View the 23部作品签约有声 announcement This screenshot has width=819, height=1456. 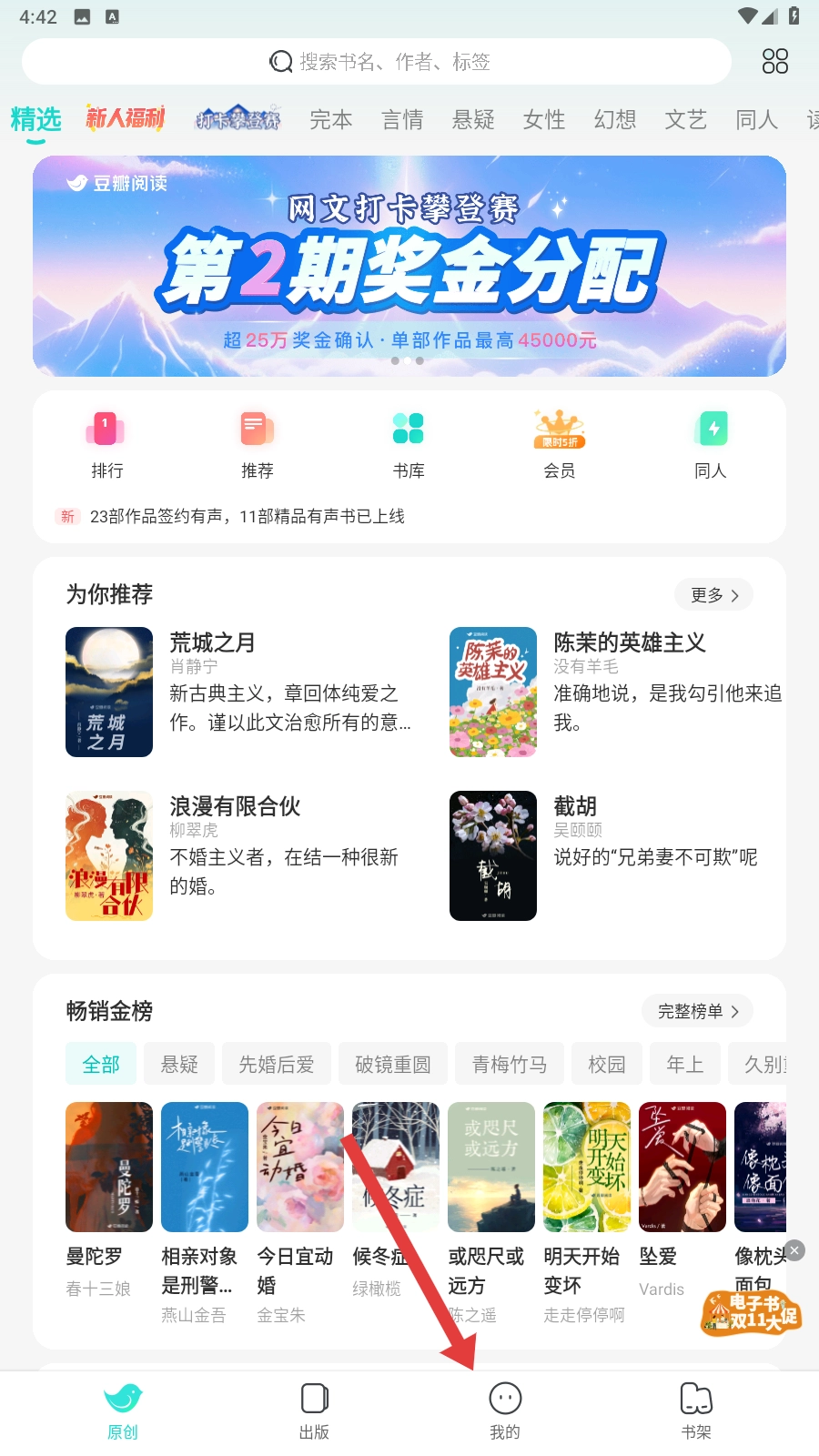point(246,516)
